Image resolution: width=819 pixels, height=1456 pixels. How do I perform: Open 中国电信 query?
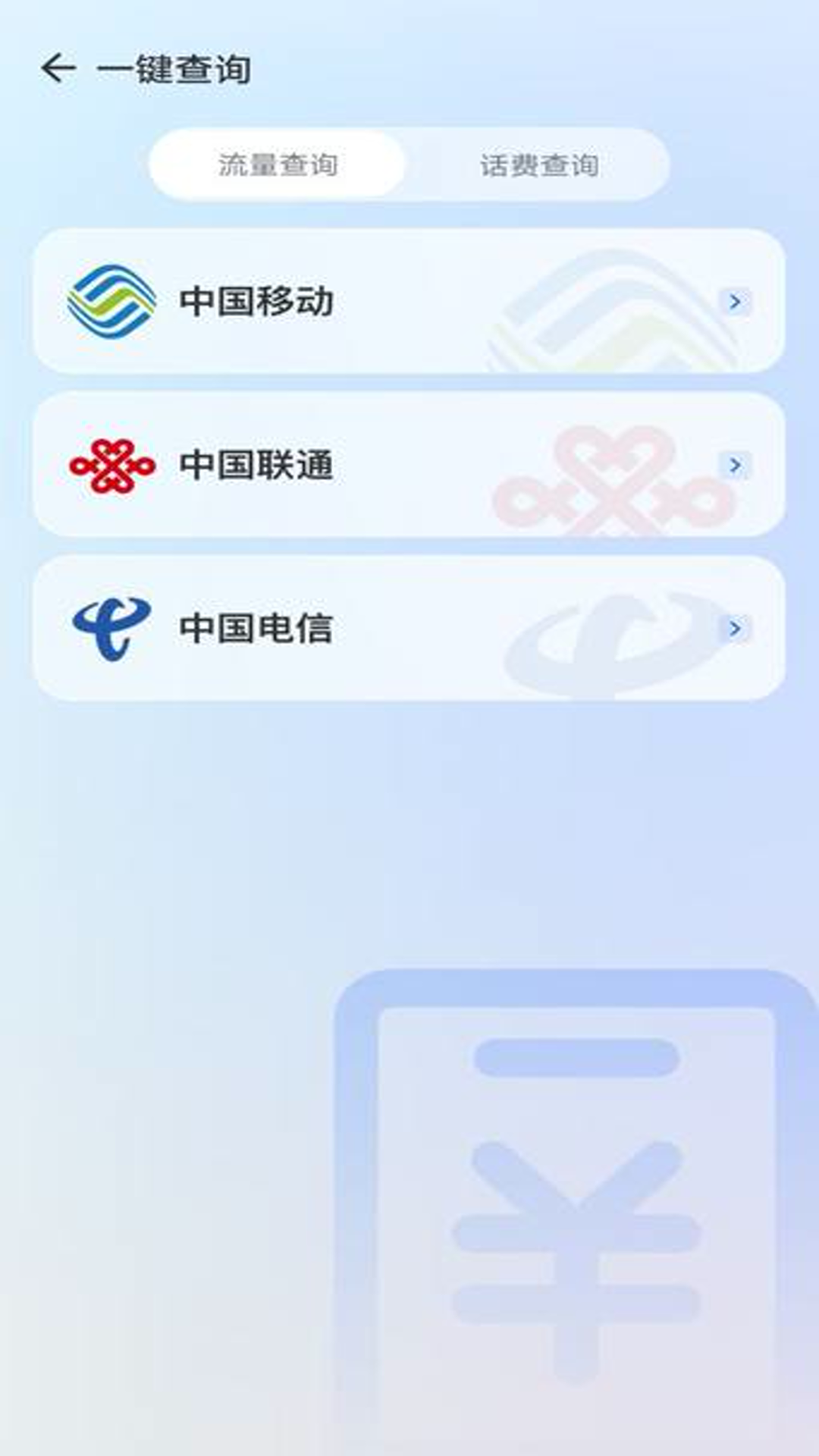(408, 628)
